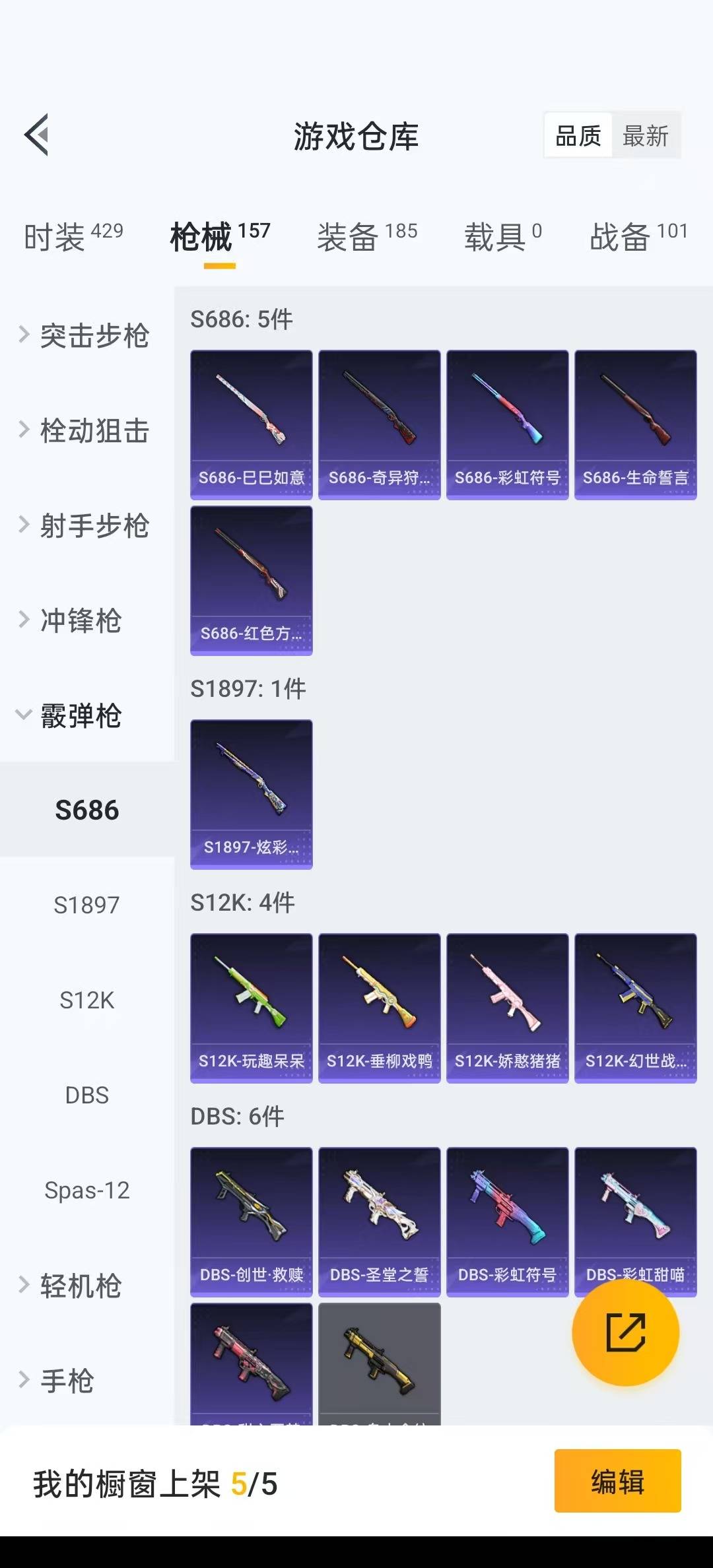Sort by 品质
This screenshot has height=1568, width=713.
578,136
